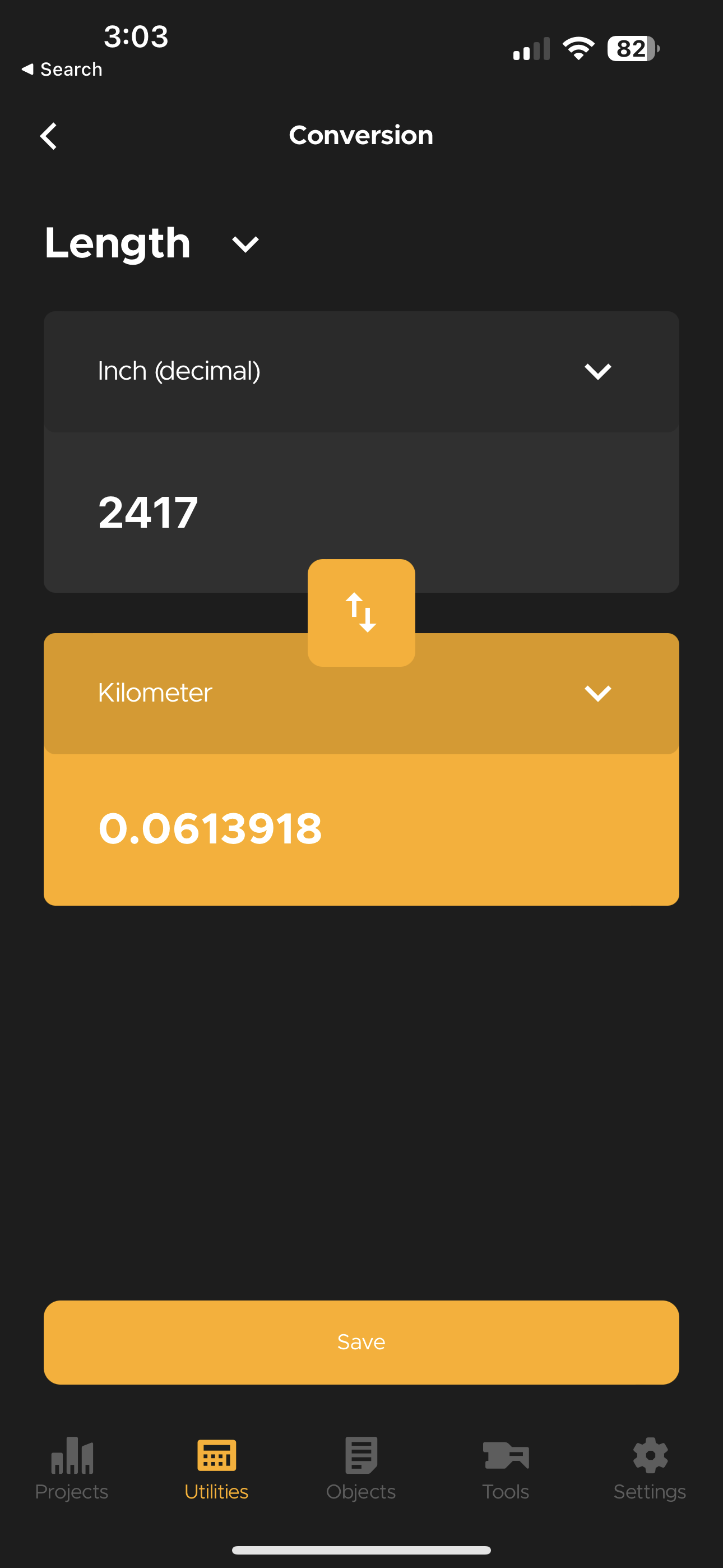723x1568 pixels.
Task: Open the Settings tab
Action: tap(650, 1469)
